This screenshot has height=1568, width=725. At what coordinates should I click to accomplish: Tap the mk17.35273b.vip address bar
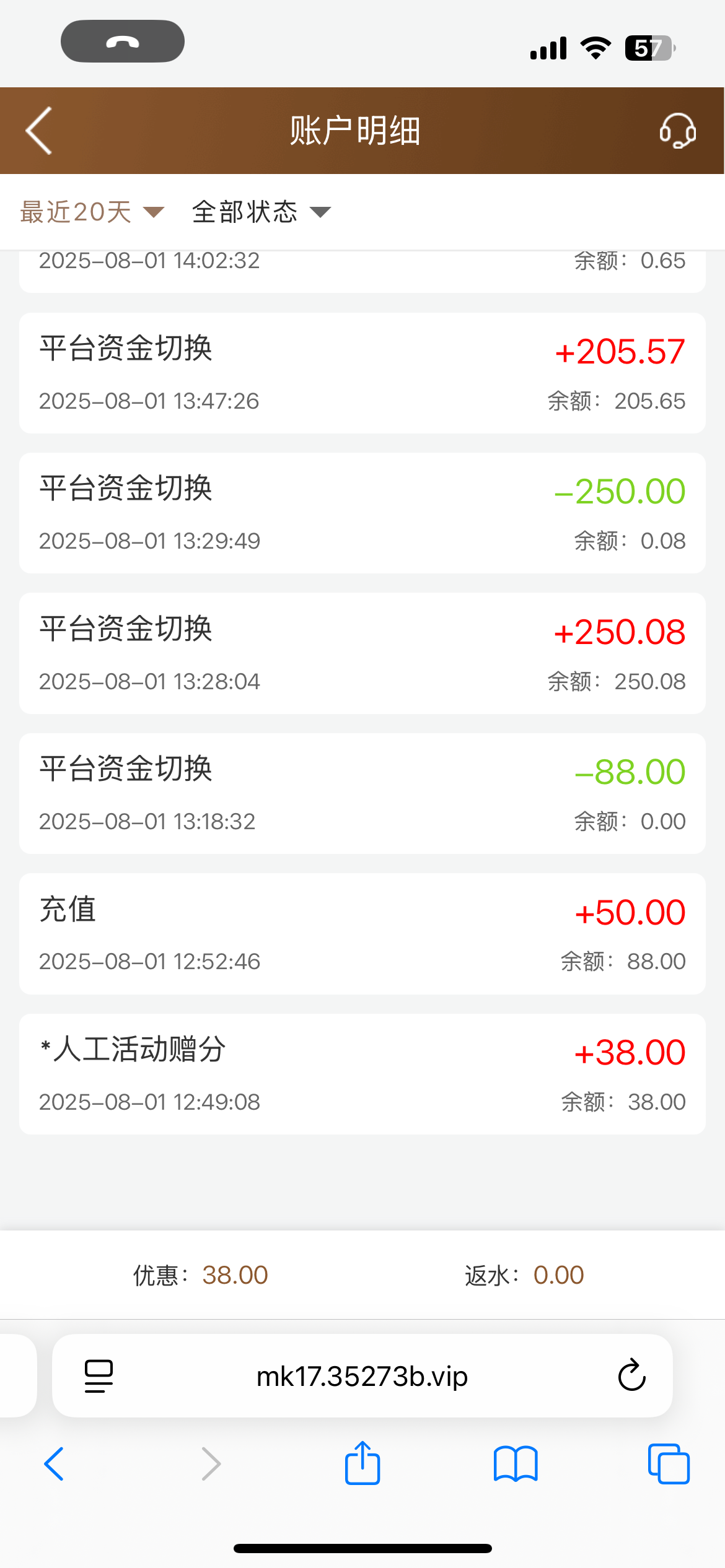[362, 1377]
